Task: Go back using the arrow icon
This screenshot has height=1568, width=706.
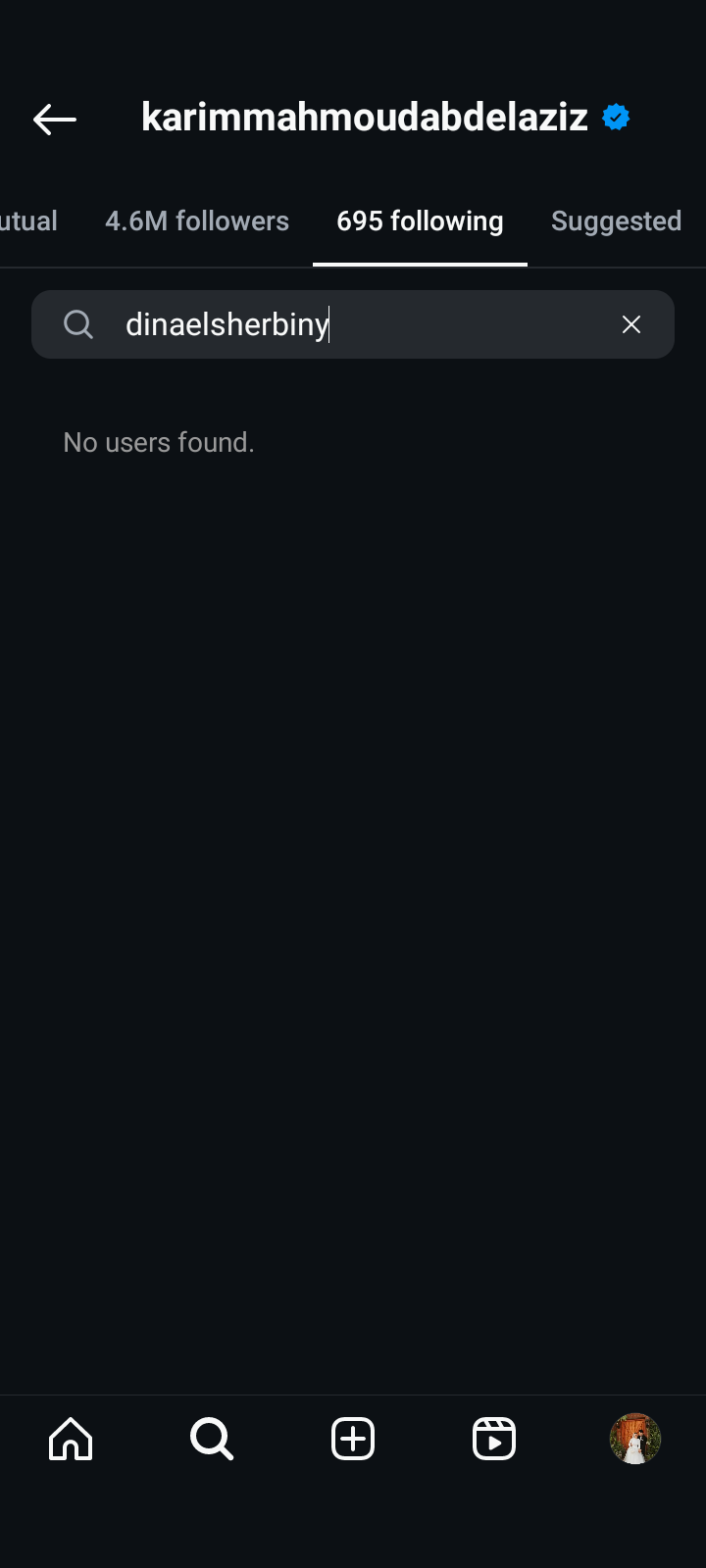Action: (55, 120)
